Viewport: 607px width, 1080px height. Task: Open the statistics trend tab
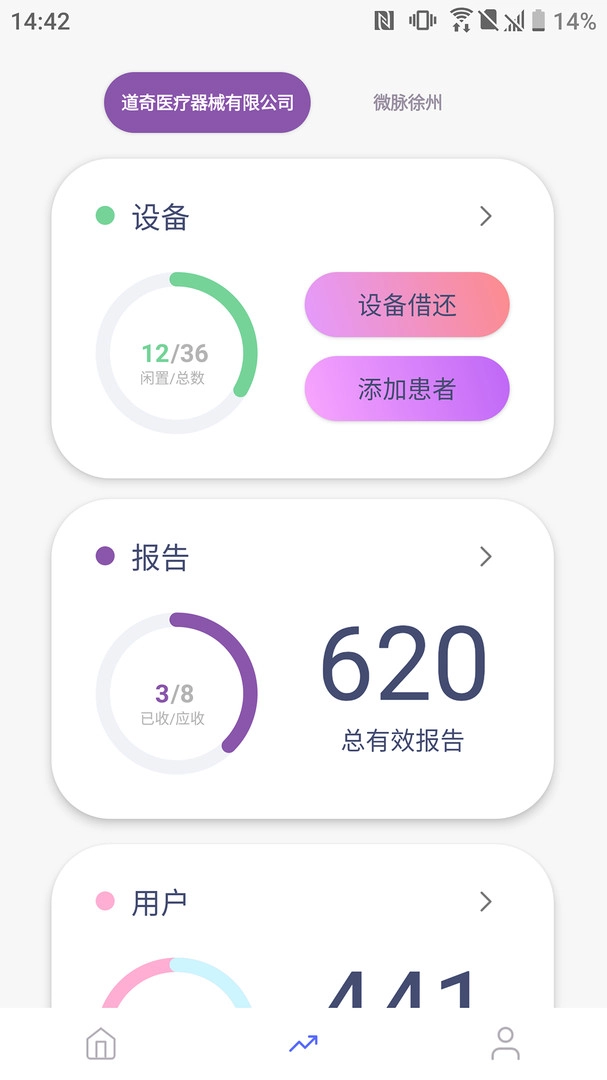coord(303,1044)
